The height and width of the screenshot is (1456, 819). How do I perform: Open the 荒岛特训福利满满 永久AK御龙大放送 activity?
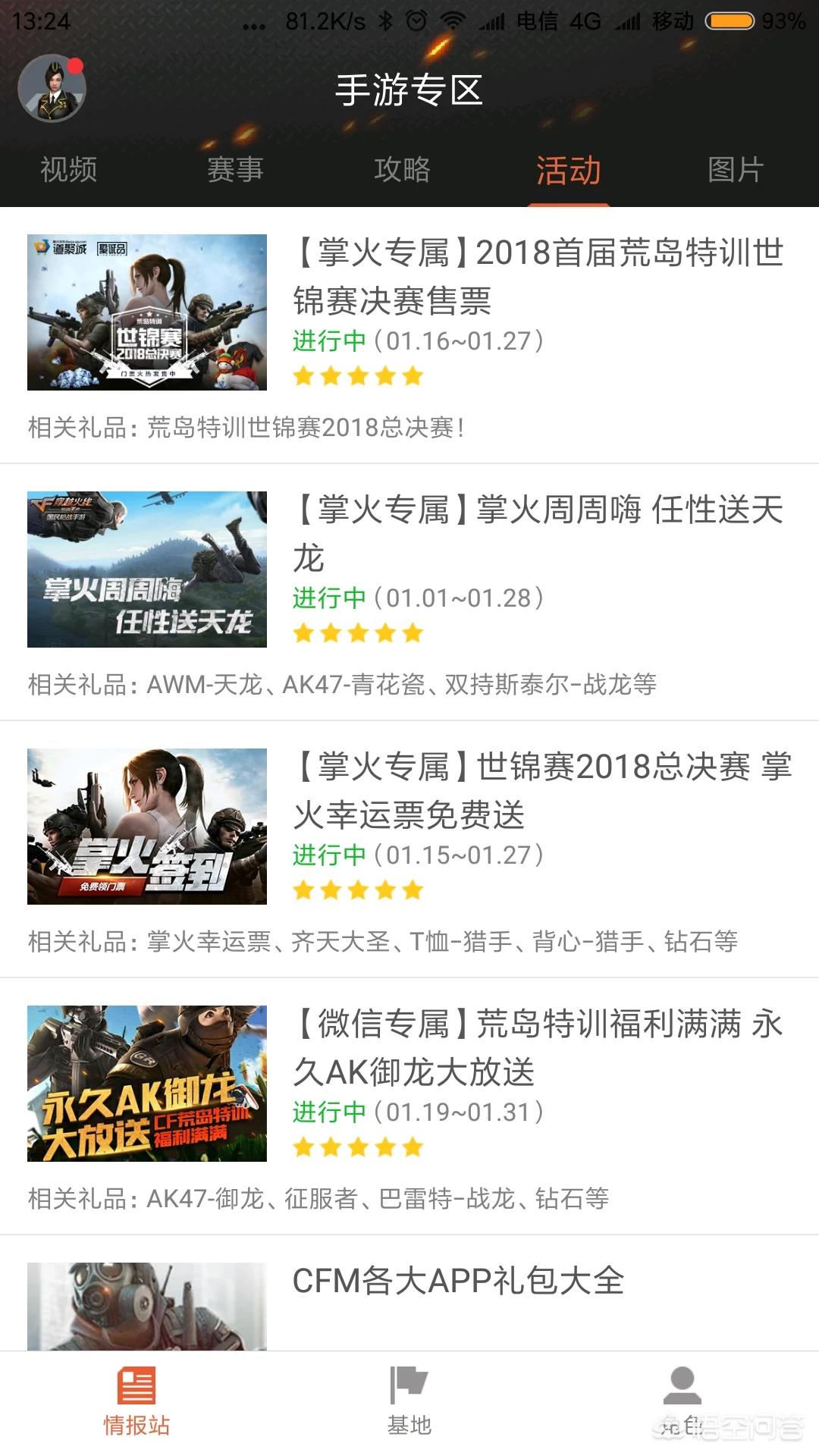click(x=538, y=1047)
